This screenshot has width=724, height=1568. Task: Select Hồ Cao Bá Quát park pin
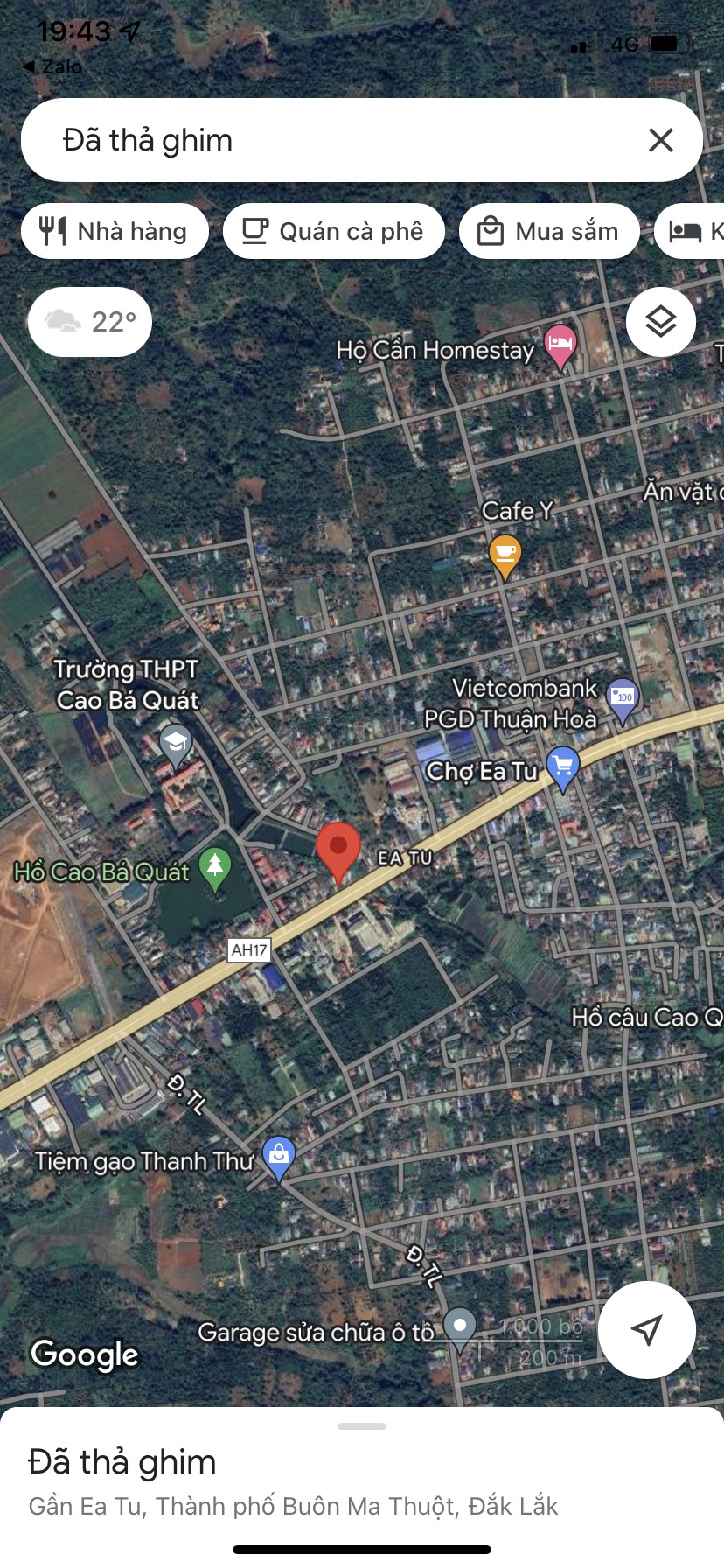coord(215,868)
